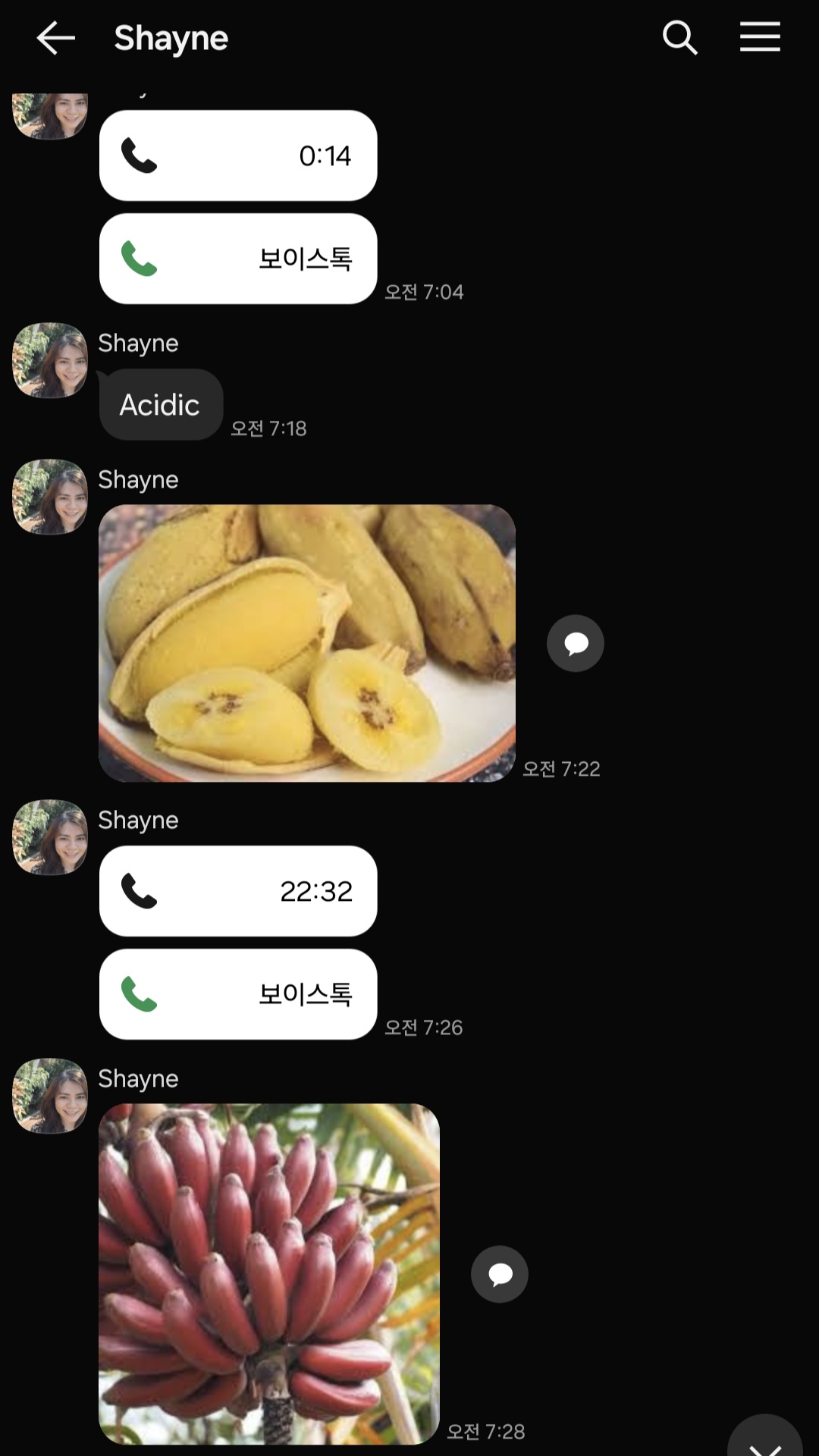Viewport: 819px width, 1456px height.
Task: Reply to the 7:28 red banana photo
Action: tap(500, 1274)
